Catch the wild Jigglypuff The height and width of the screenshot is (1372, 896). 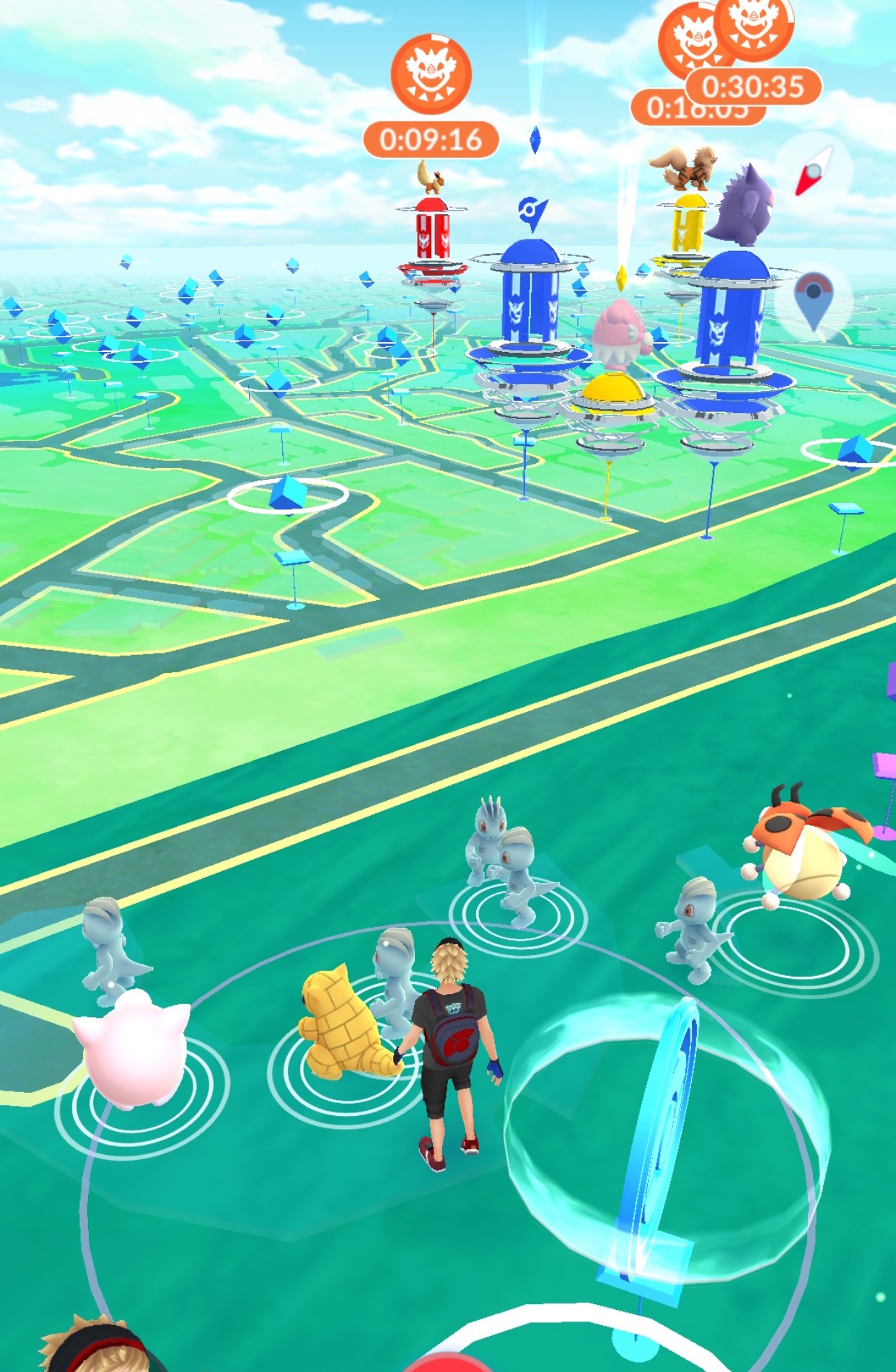point(133,1050)
